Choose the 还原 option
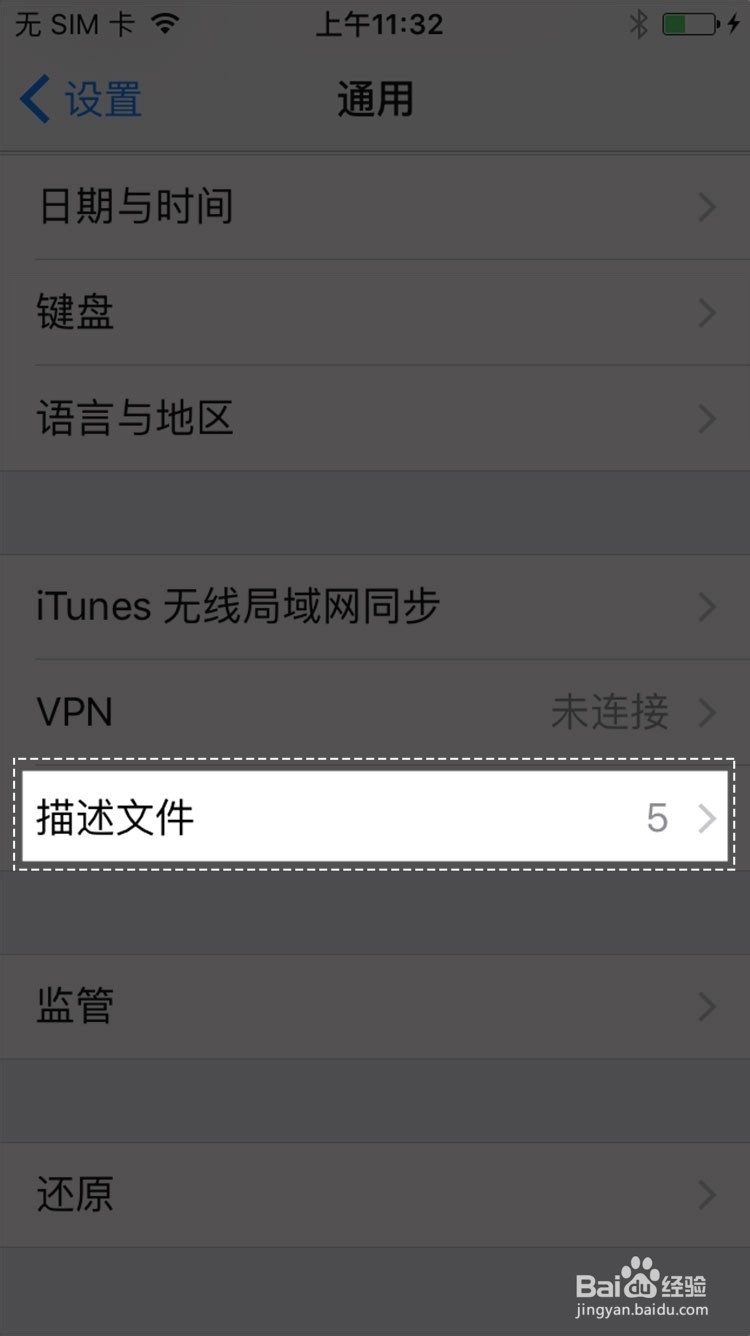Viewport: 750px width, 1336px height. (x=375, y=1194)
